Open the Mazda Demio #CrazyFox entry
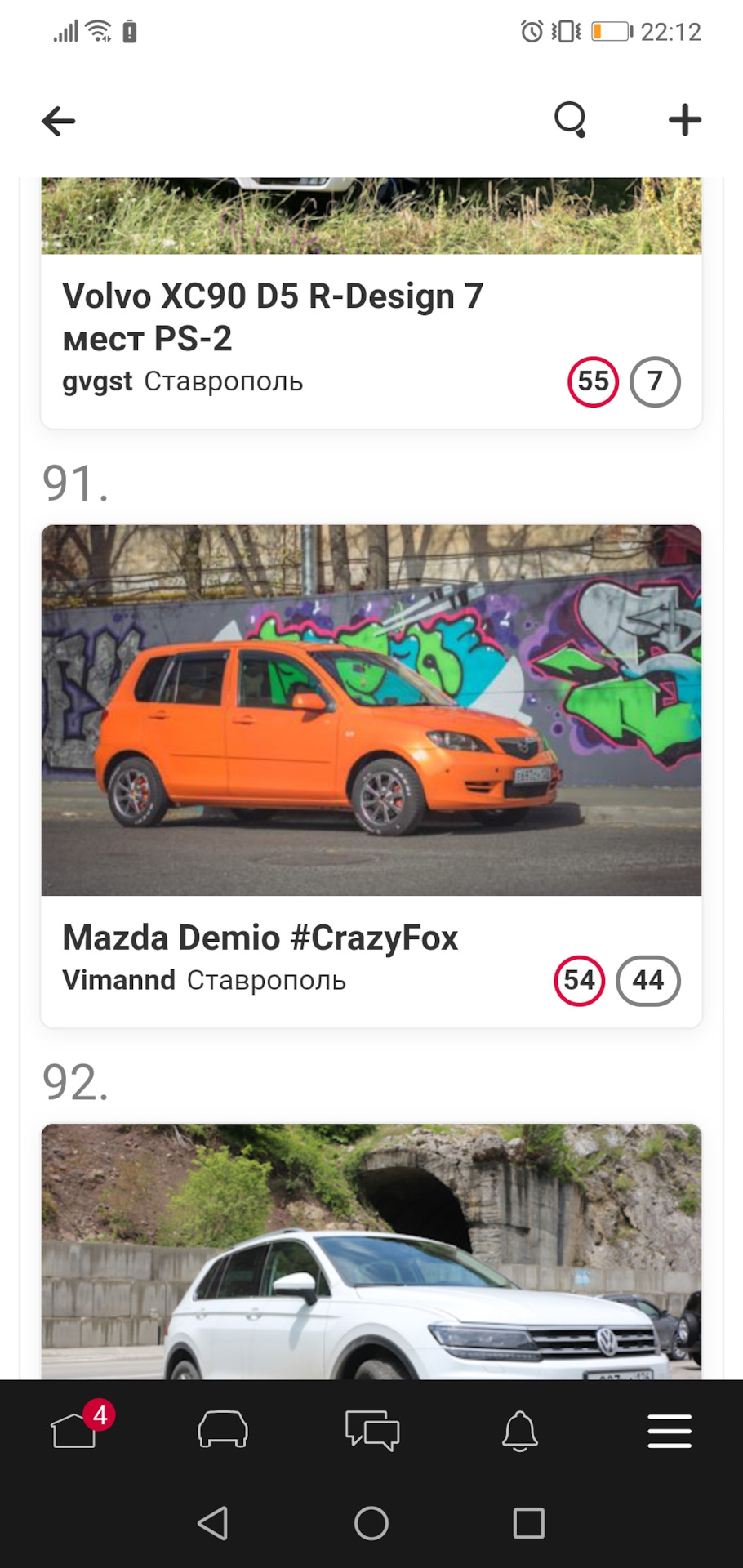The height and width of the screenshot is (1568, 743). [260, 938]
